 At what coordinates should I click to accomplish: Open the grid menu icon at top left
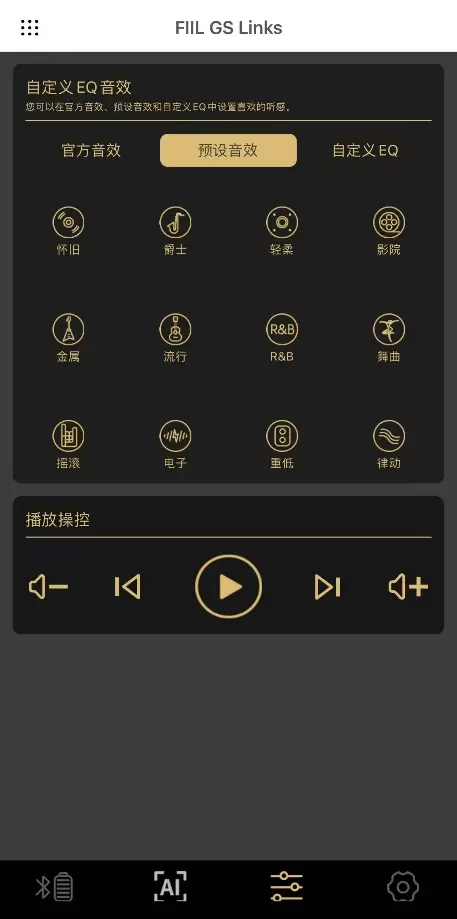click(x=29, y=28)
